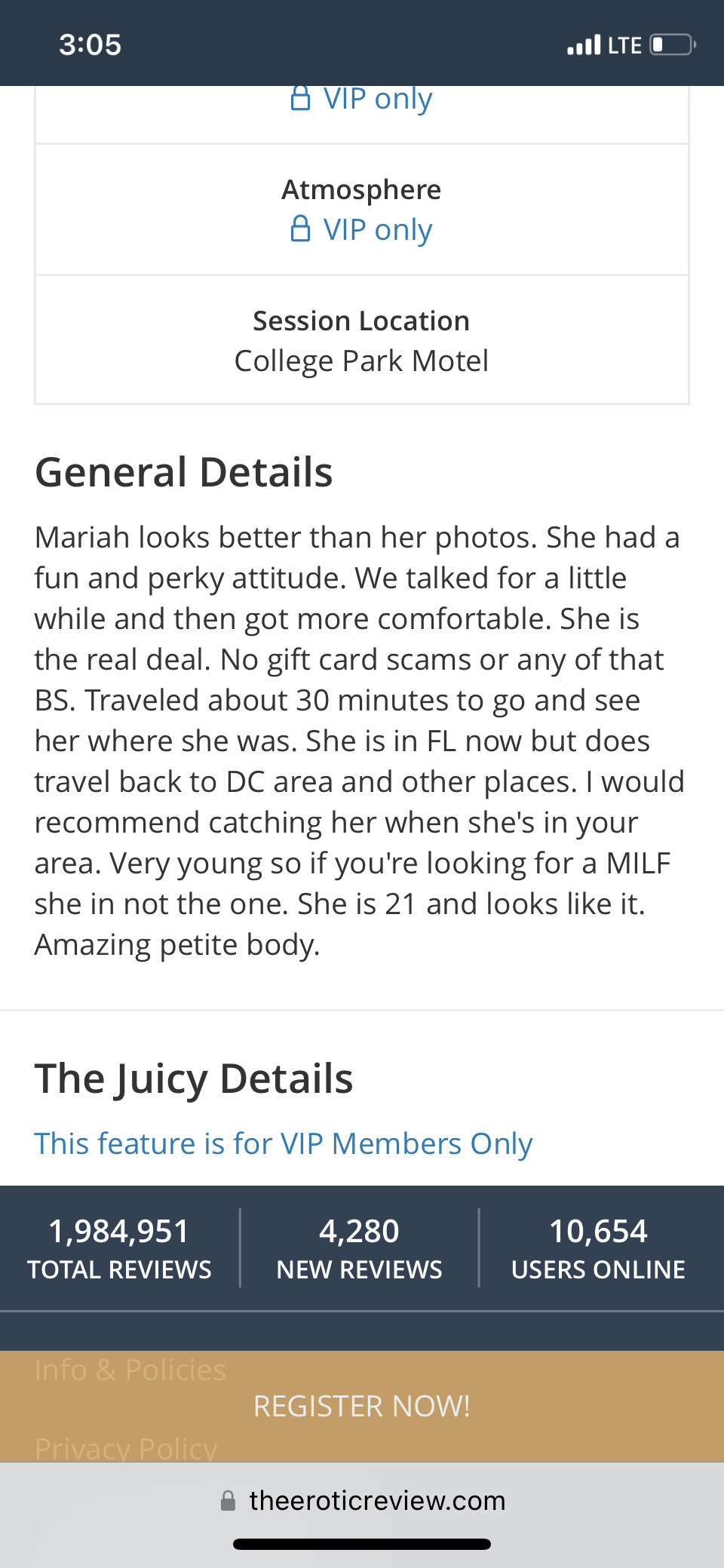Open the VIP only link under Atmosphere
Image resolution: width=724 pixels, height=1568 pixels.
pos(362,229)
